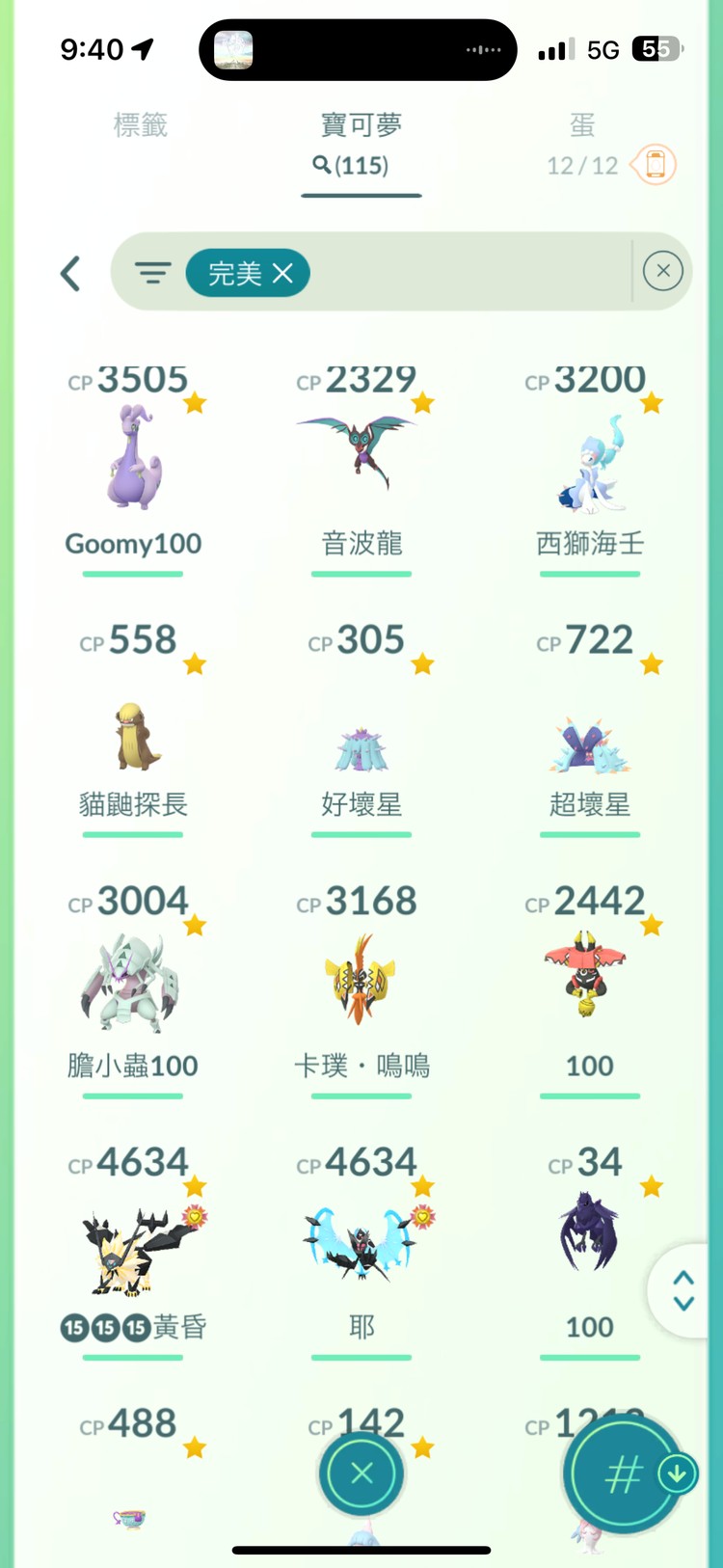This screenshot has height=1568, width=723.
Task: Tap the back chevron to exit search
Action: pyautogui.click(x=70, y=273)
